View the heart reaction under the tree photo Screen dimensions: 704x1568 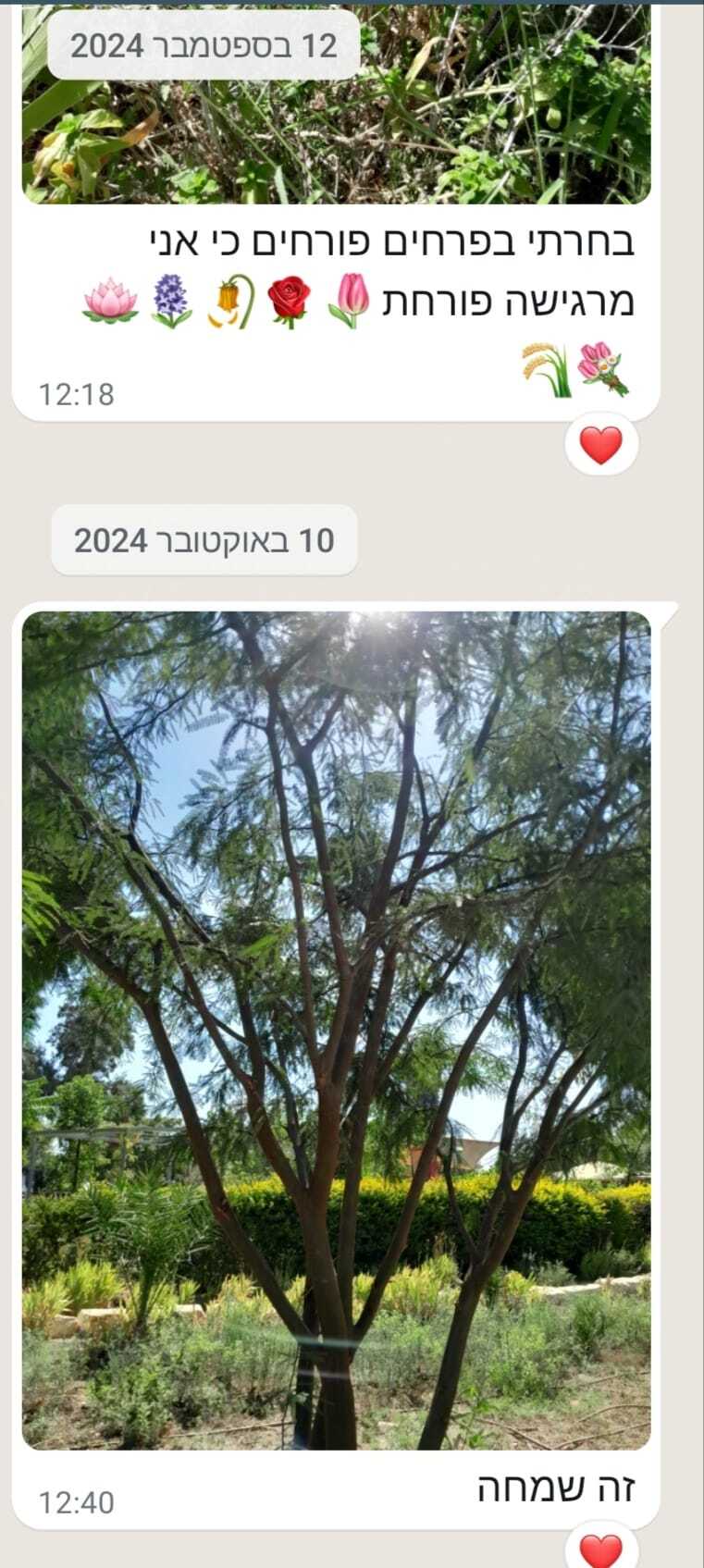click(600, 1549)
